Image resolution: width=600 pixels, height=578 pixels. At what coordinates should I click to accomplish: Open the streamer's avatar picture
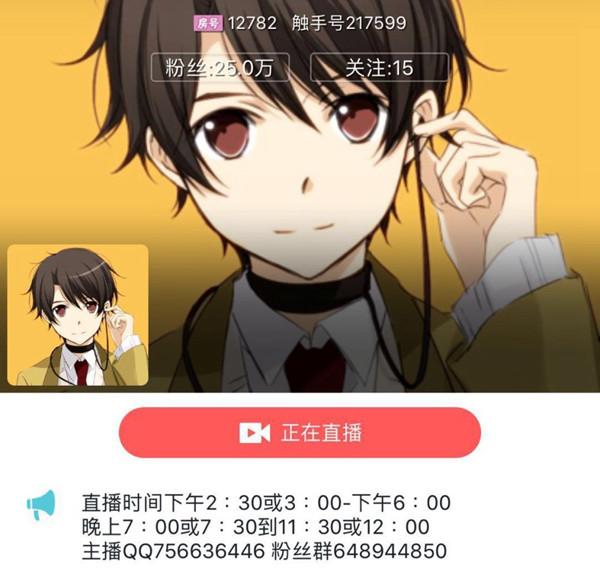(78, 315)
